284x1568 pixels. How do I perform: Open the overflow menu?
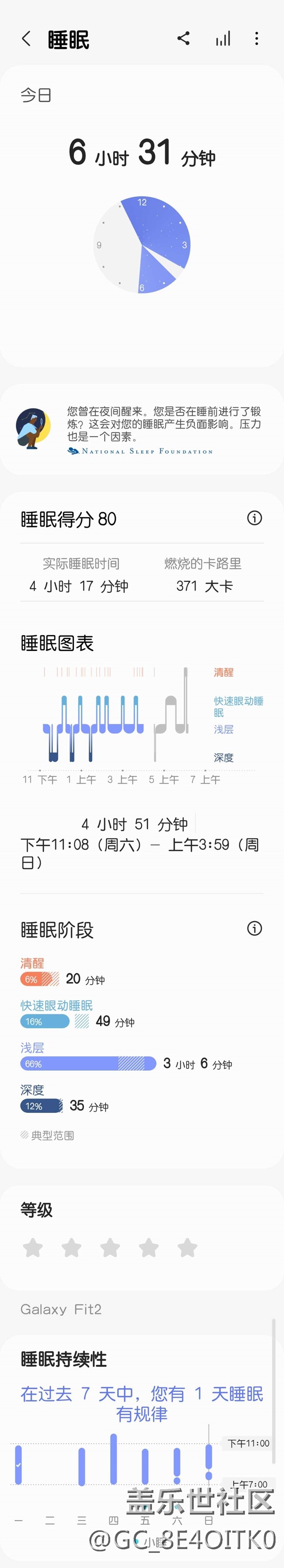pyautogui.click(x=256, y=39)
